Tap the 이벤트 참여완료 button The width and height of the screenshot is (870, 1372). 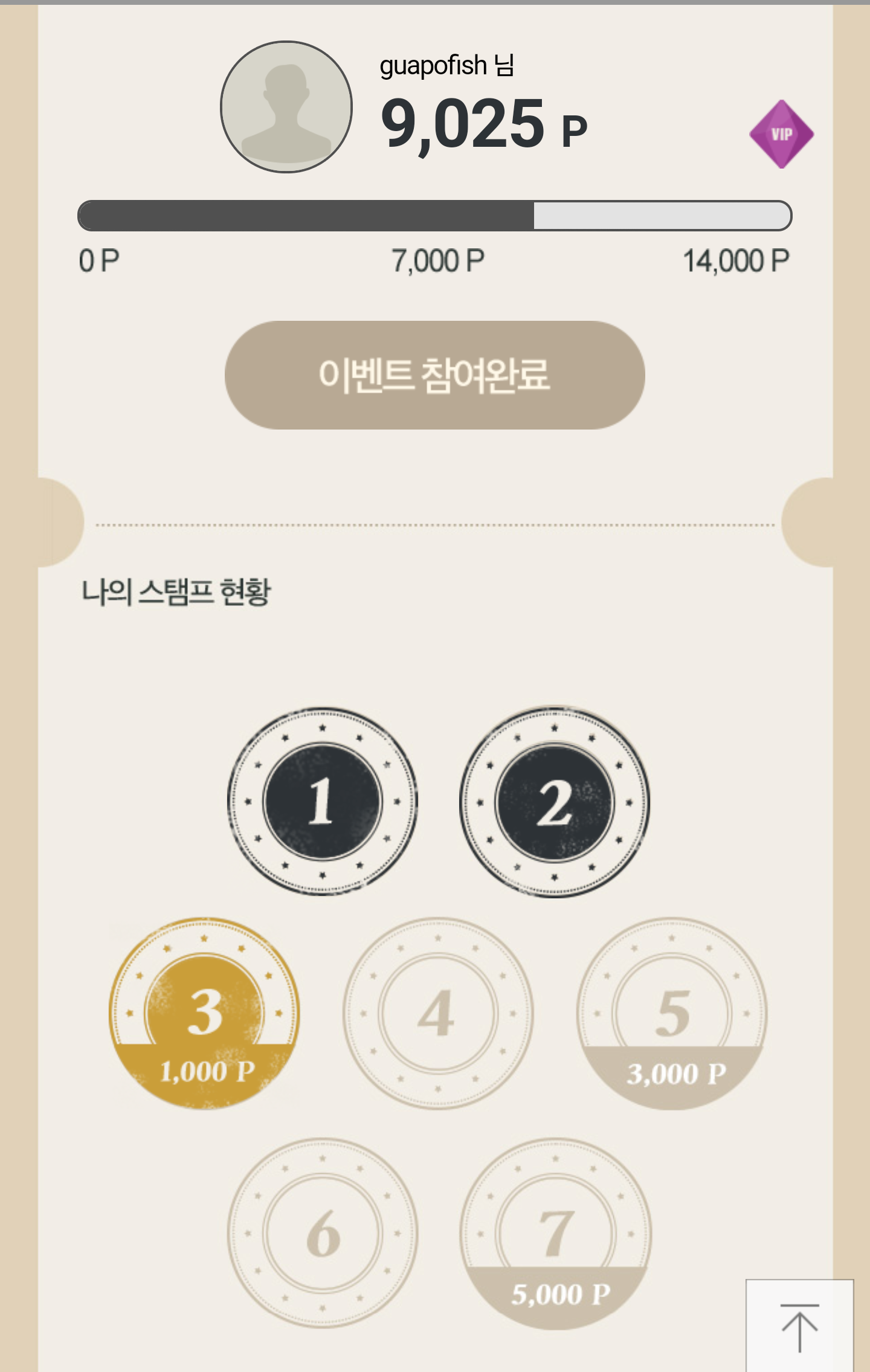pos(434,375)
